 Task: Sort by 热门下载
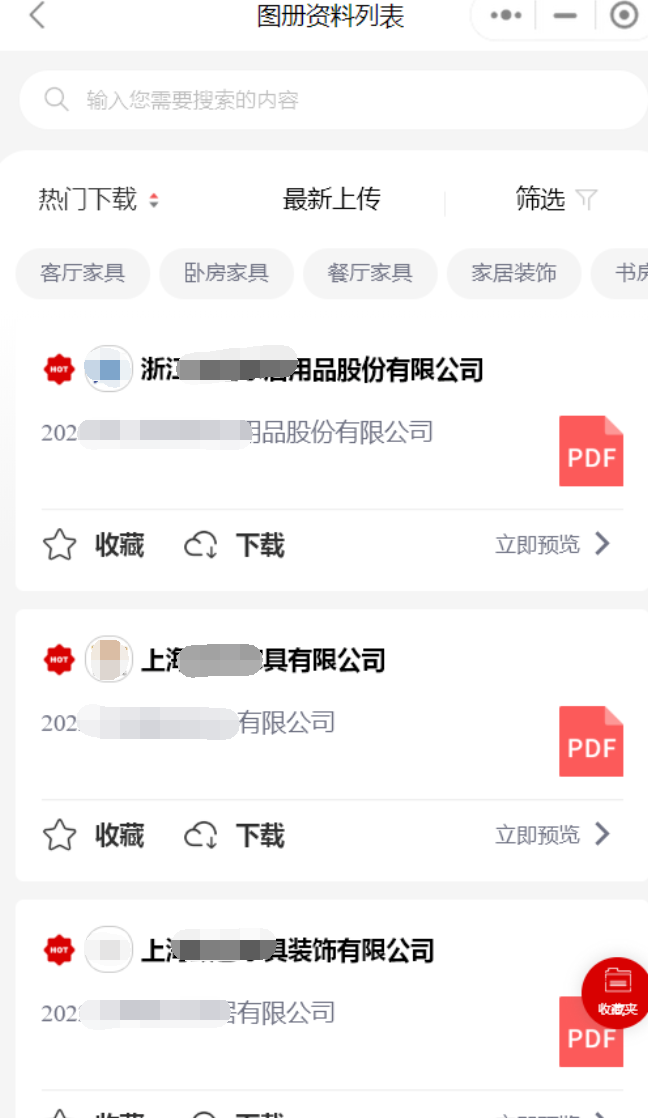98,199
